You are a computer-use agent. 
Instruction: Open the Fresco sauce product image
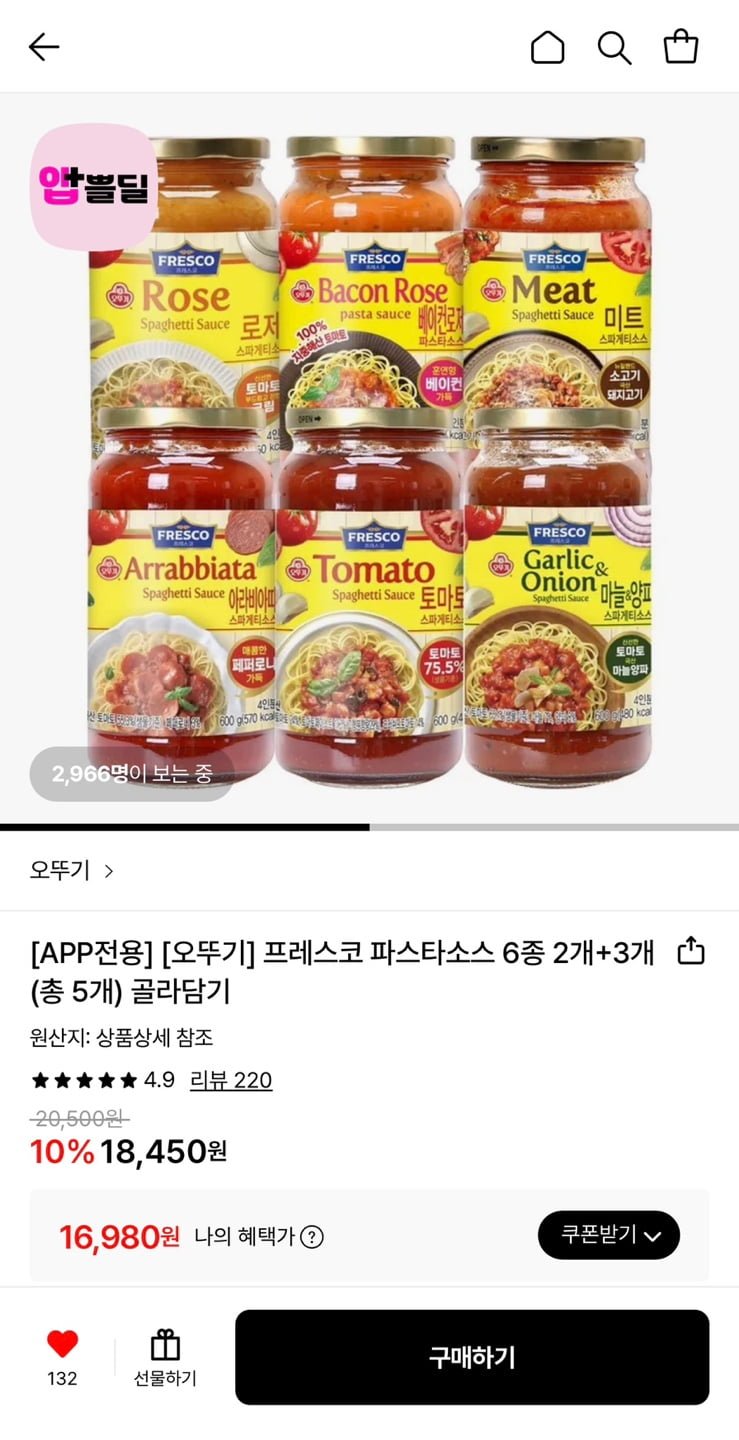pos(370,460)
